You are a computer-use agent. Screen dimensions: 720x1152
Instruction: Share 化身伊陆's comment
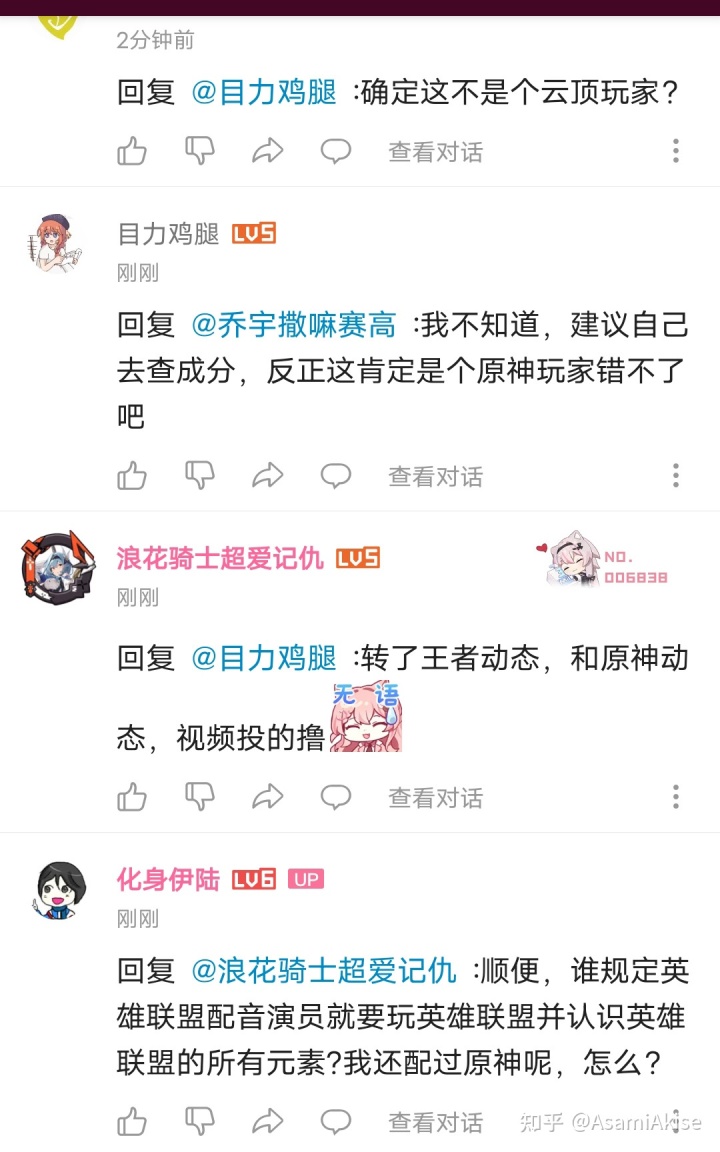coord(267,1121)
